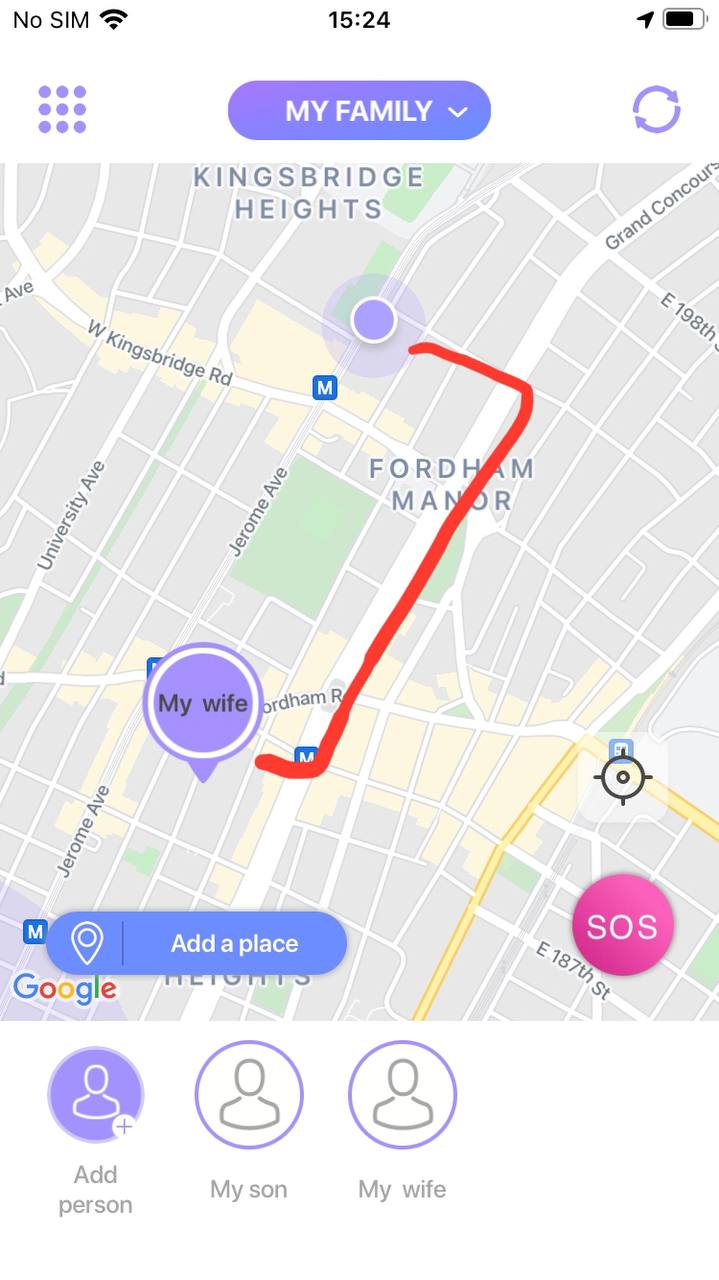Center map on my current location
The width and height of the screenshot is (719, 1280).
(x=623, y=777)
